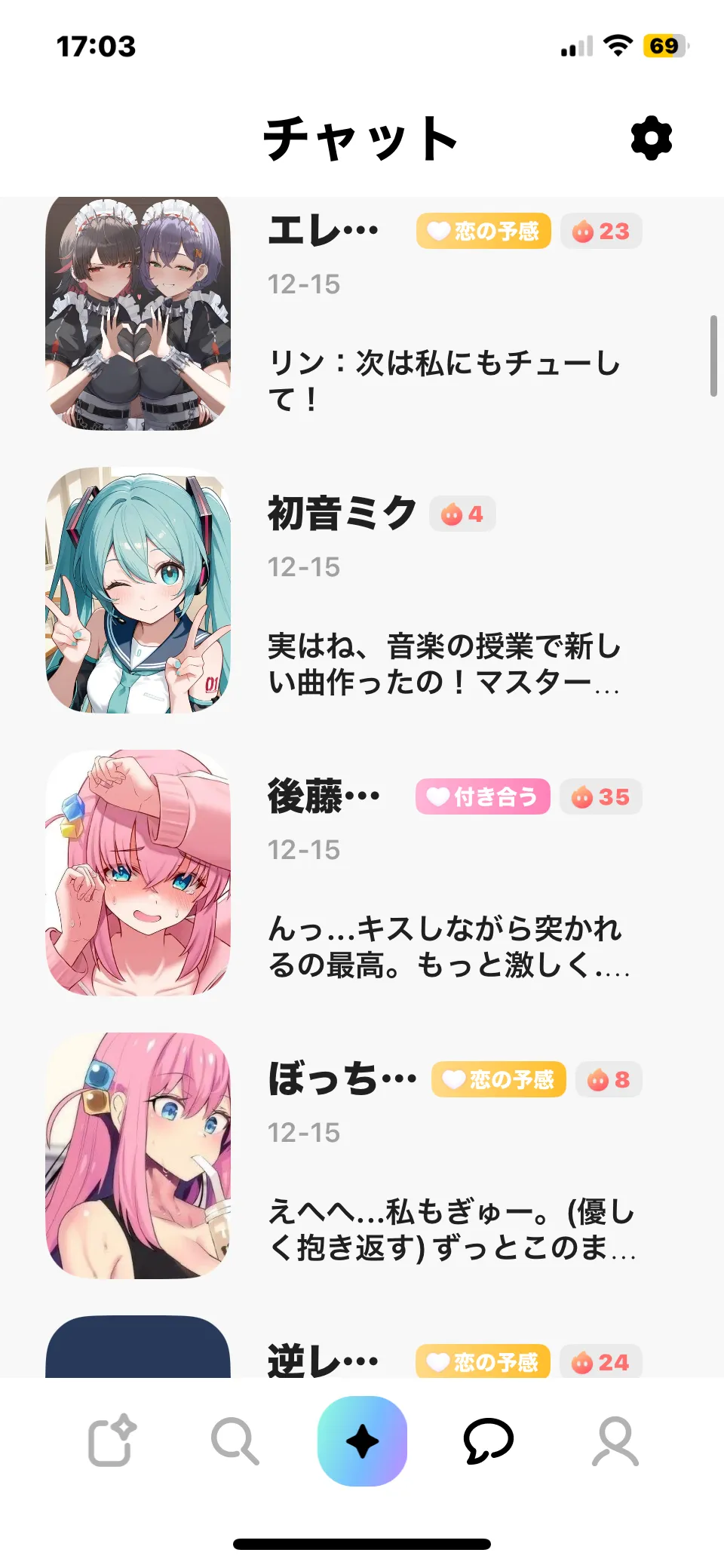Viewport: 724px width, 1568px height.
Task: Open the settings gear icon
Action: 651,139
